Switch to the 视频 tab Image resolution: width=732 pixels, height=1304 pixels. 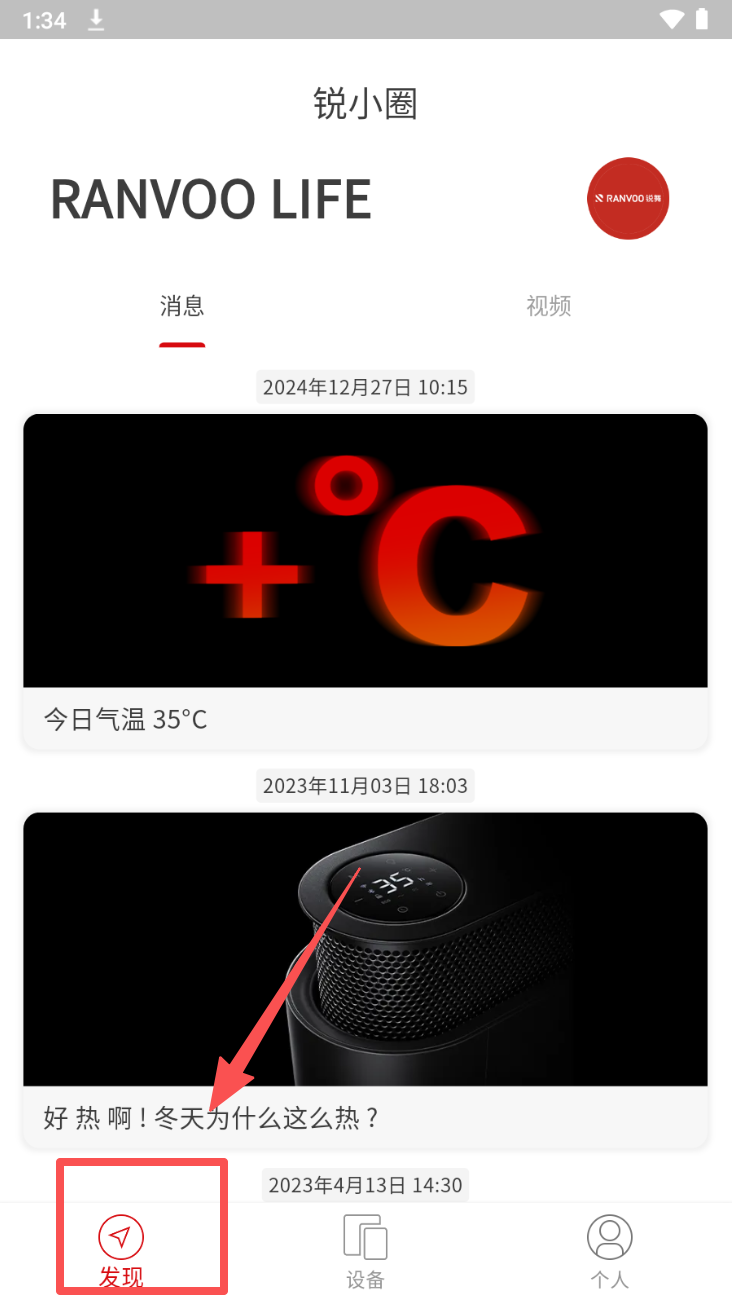pos(548,306)
